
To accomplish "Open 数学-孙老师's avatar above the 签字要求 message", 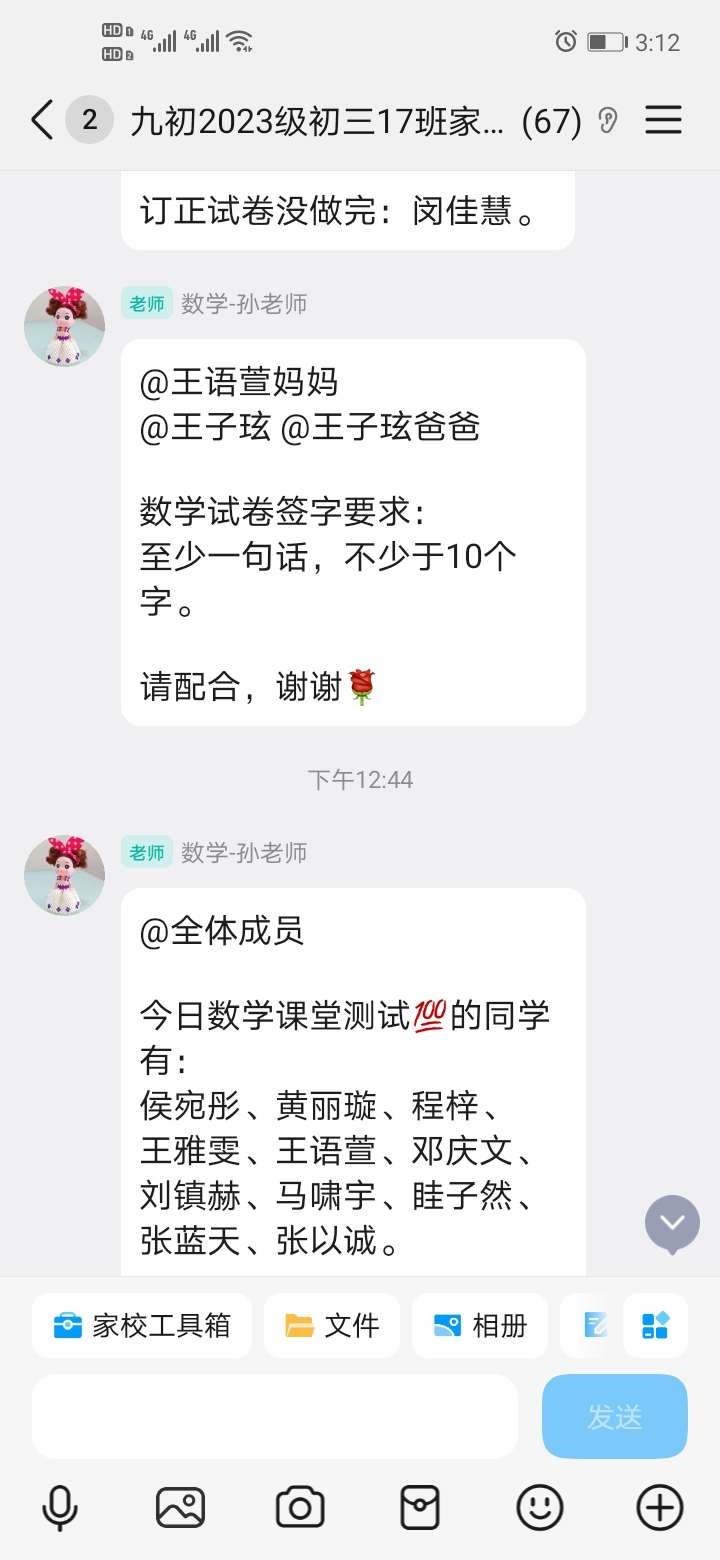I will point(64,326).
